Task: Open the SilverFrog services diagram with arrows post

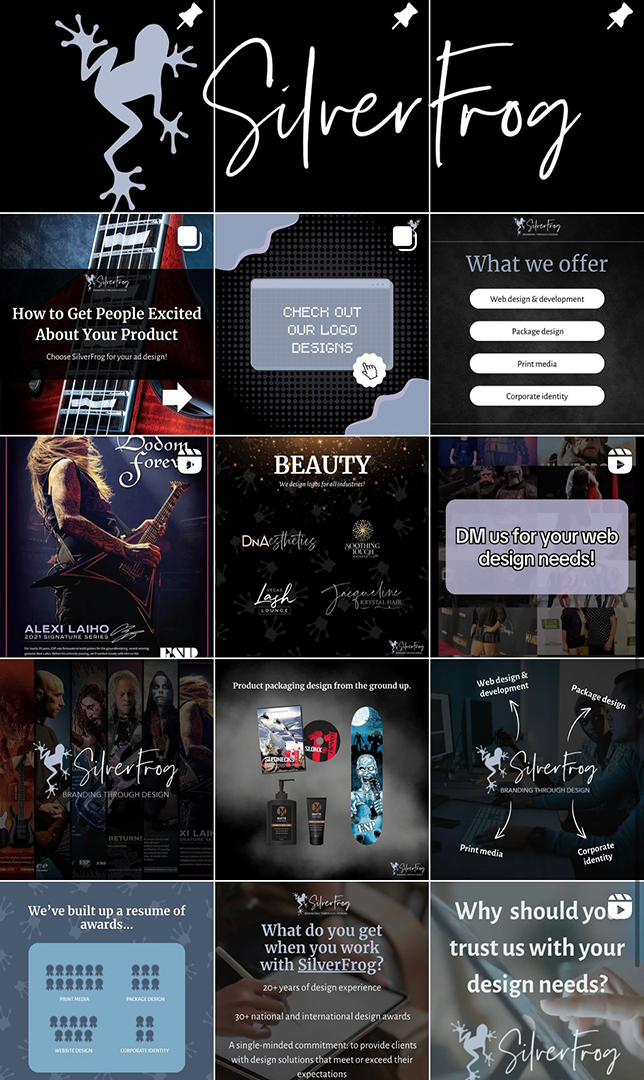Action: click(x=537, y=769)
